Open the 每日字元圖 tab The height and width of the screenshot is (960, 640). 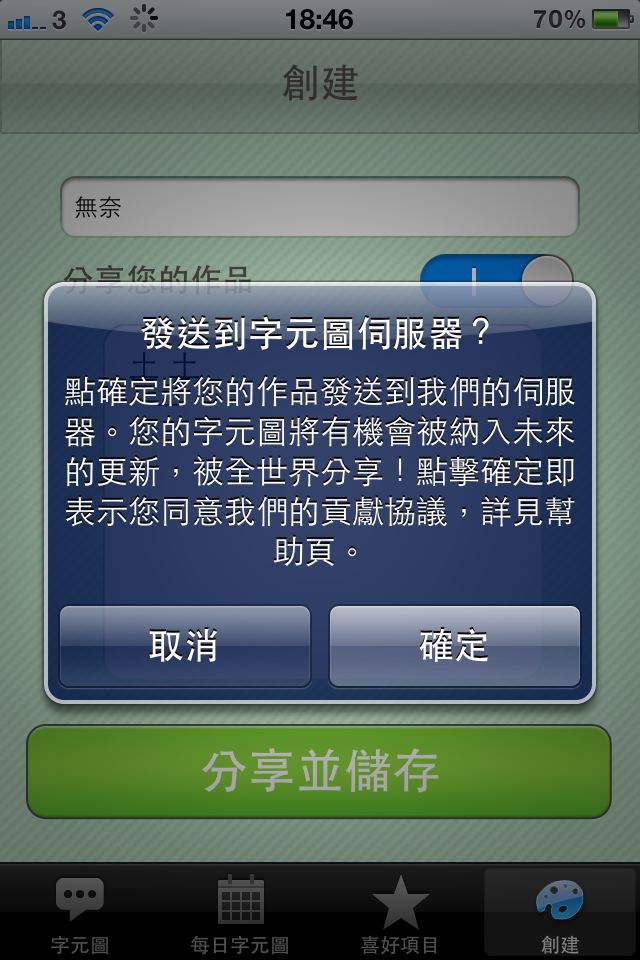[240, 912]
